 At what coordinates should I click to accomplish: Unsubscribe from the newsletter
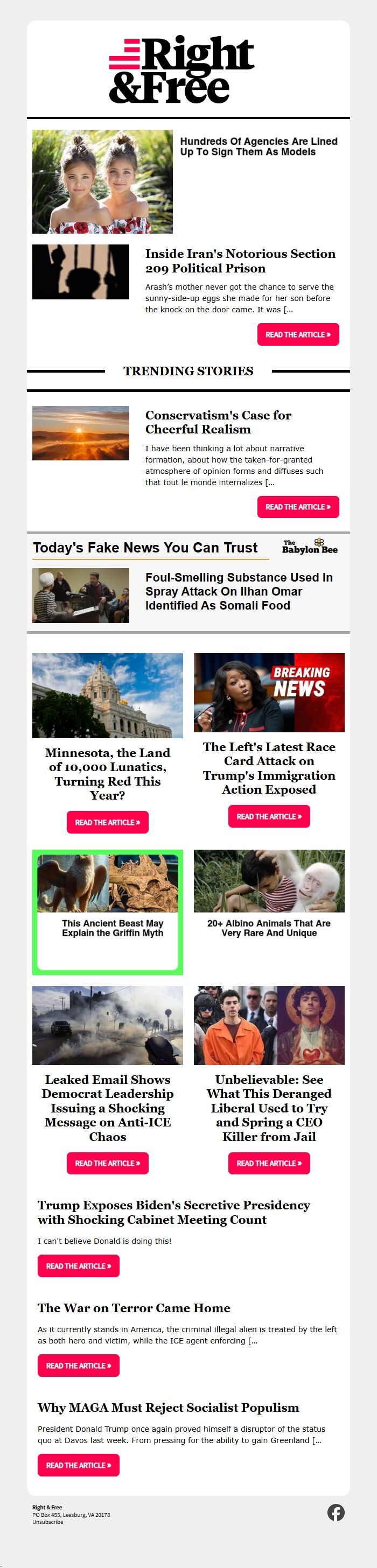[x=47, y=1522]
